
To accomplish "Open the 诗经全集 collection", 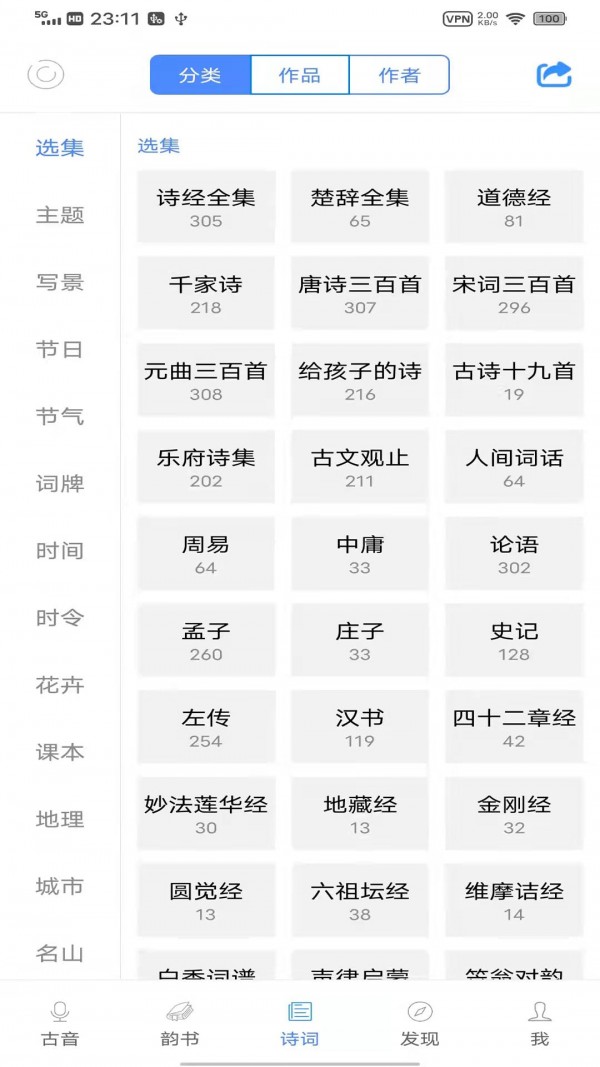I will 206,207.
